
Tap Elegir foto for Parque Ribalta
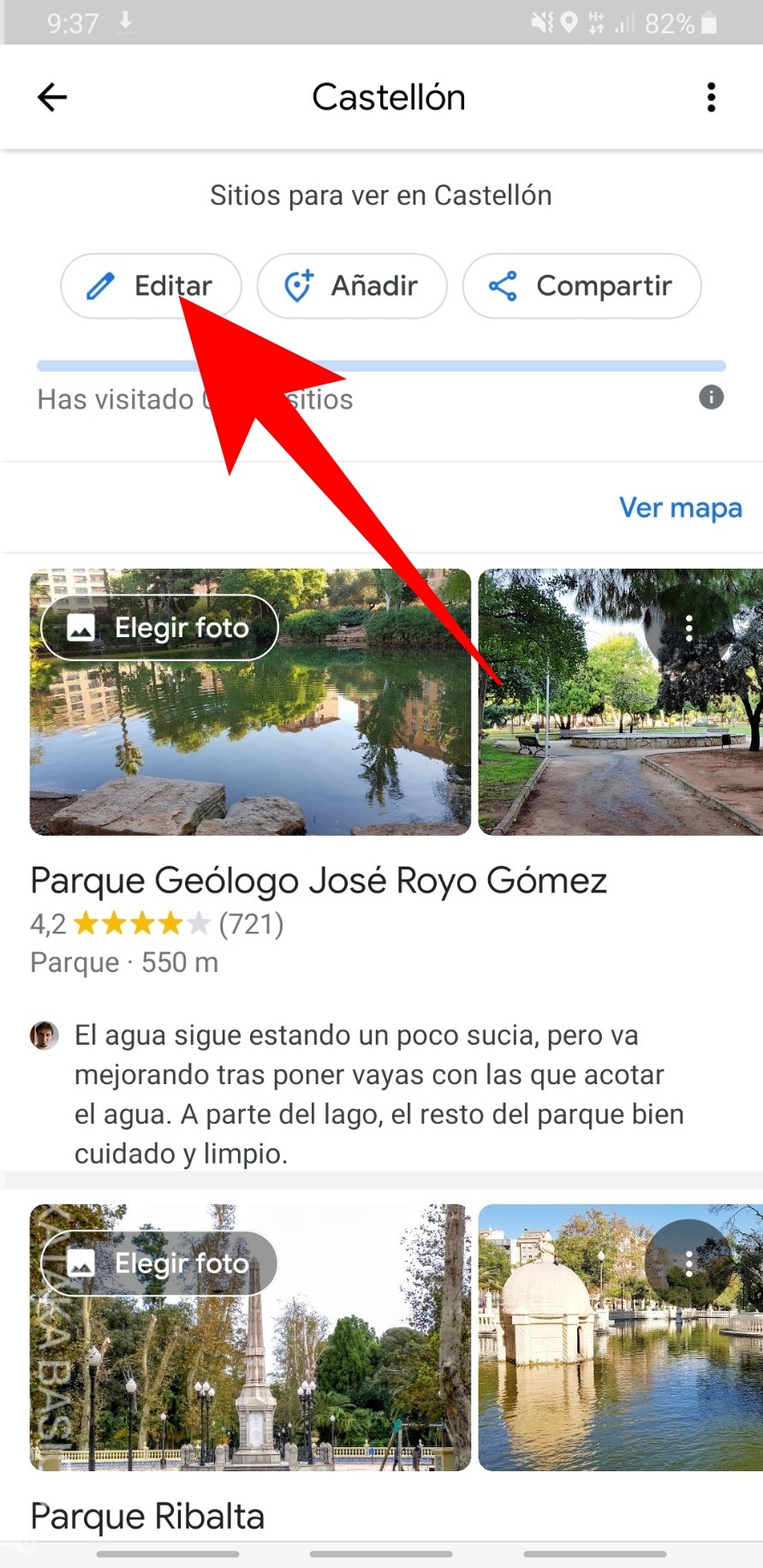coord(159,1262)
